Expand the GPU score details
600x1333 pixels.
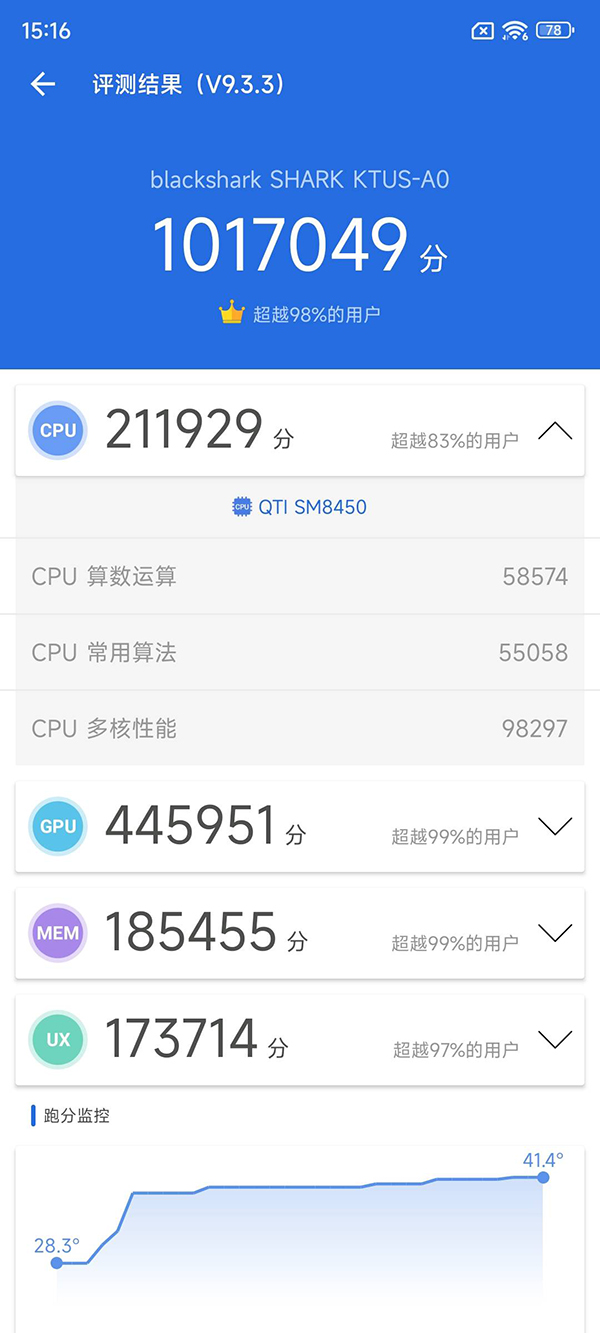555,827
